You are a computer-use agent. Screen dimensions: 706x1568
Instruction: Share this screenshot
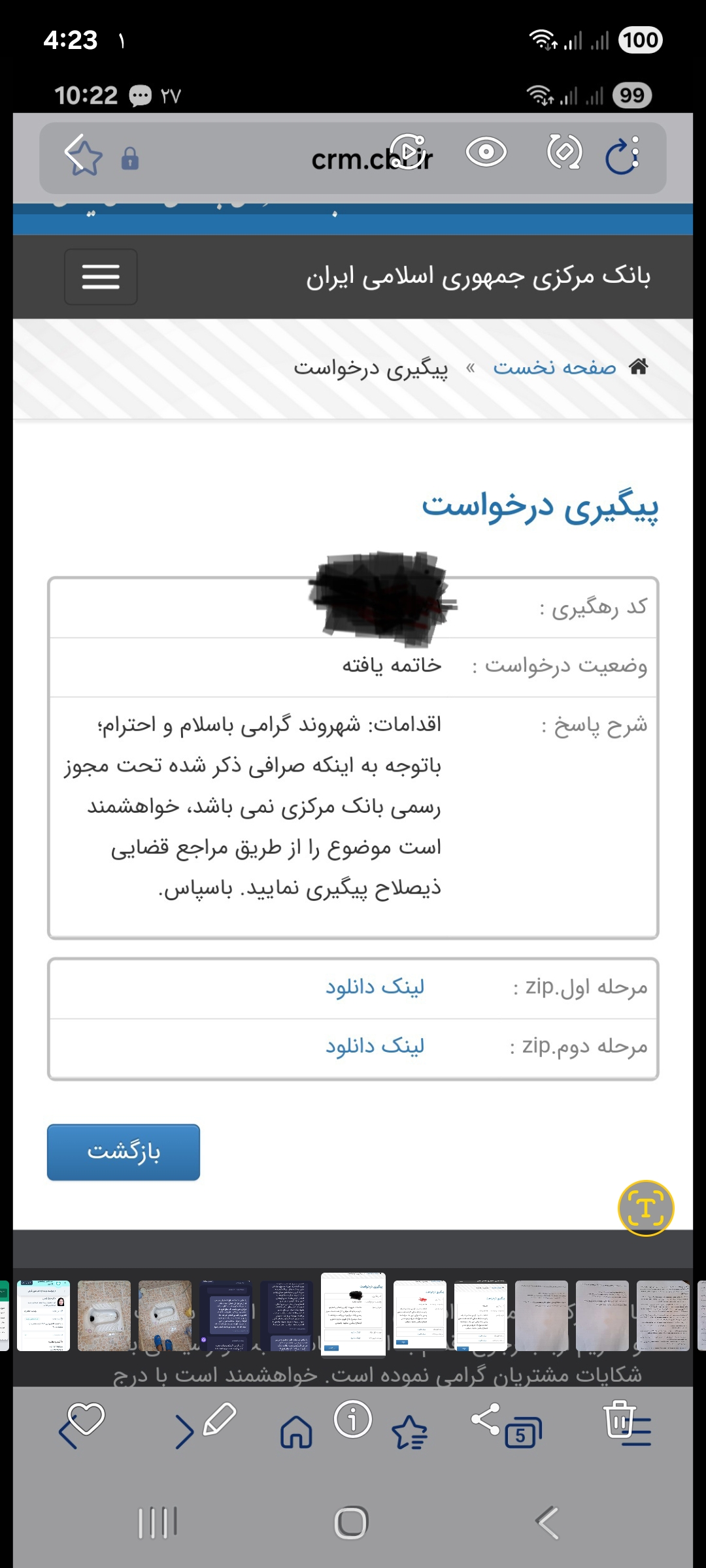(x=485, y=1419)
